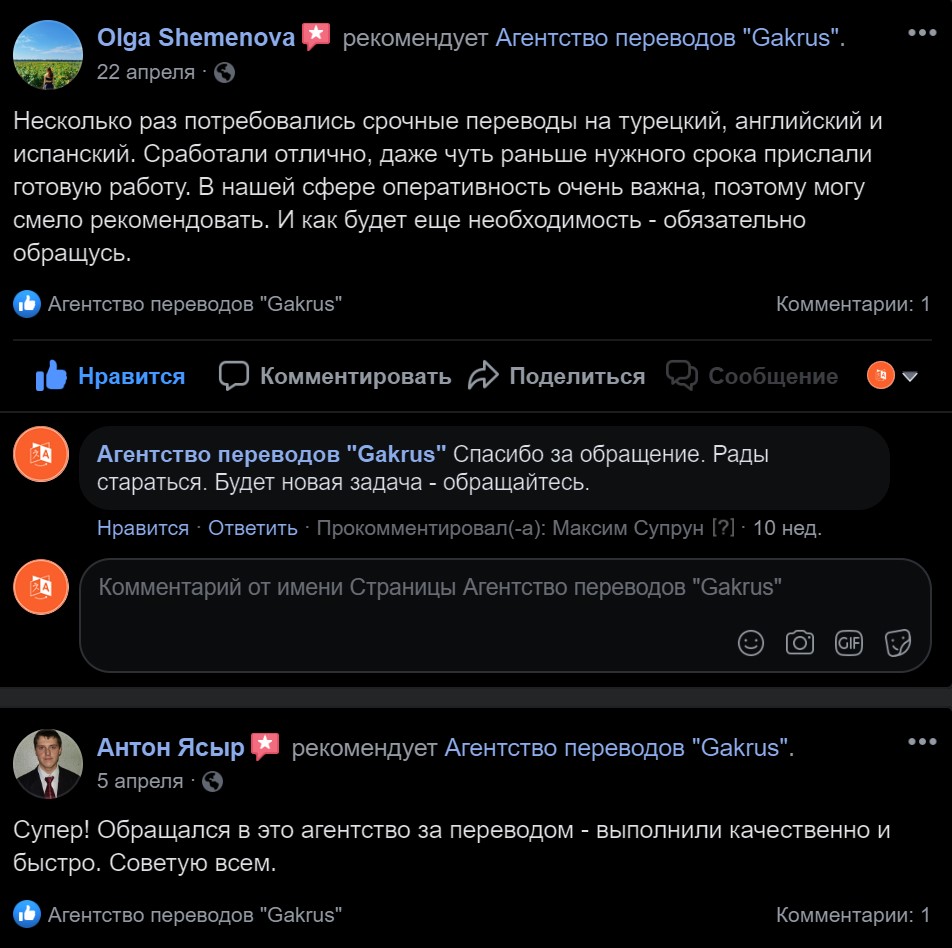The height and width of the screenshot is (948, 952).
Task: Open Антон Ясыр's profile link
Action: 171,747
